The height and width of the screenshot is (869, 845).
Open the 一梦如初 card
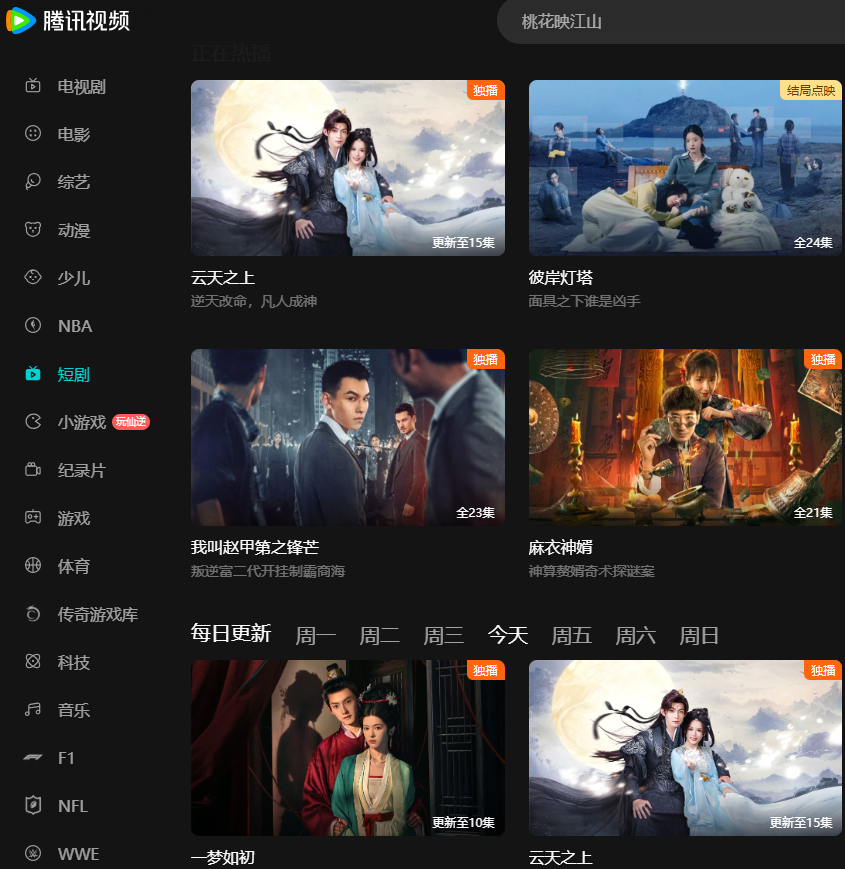click(347, 747)
